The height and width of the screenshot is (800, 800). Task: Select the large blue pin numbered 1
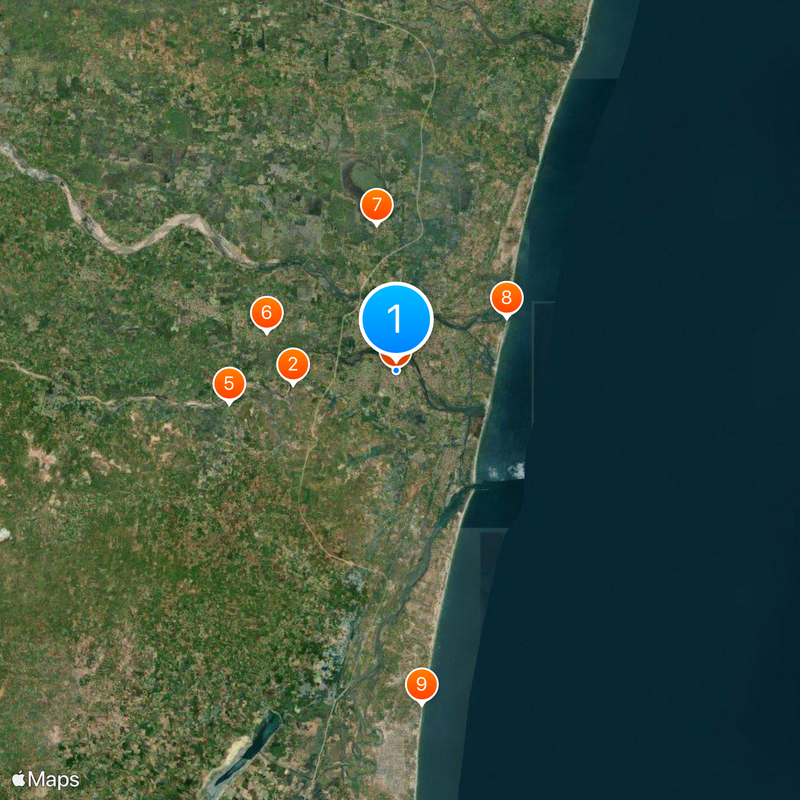(395, 319)
